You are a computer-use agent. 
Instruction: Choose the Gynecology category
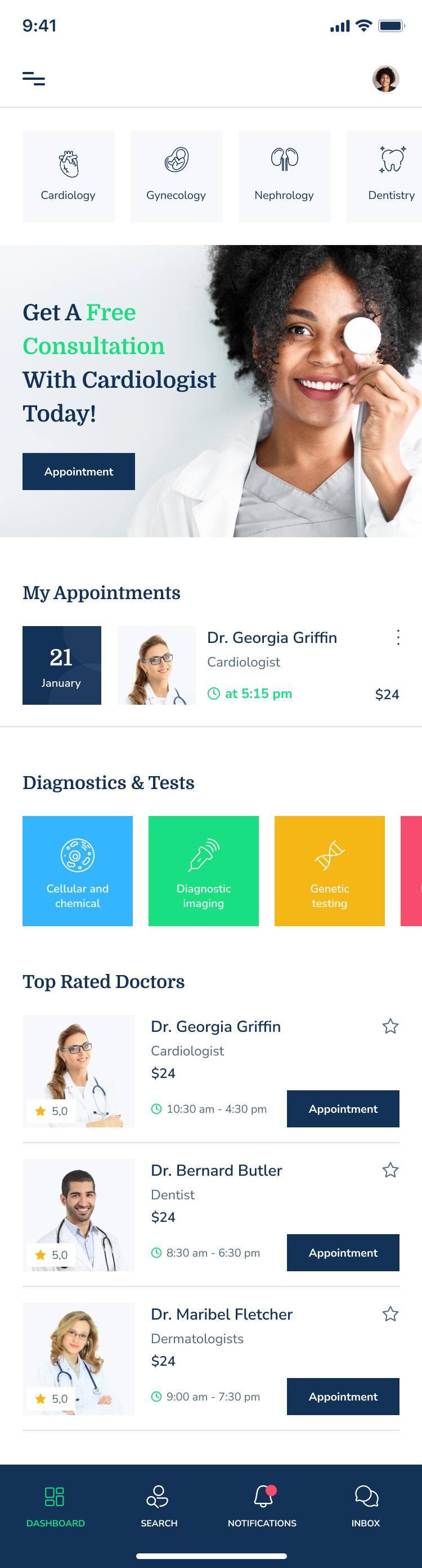176,176
